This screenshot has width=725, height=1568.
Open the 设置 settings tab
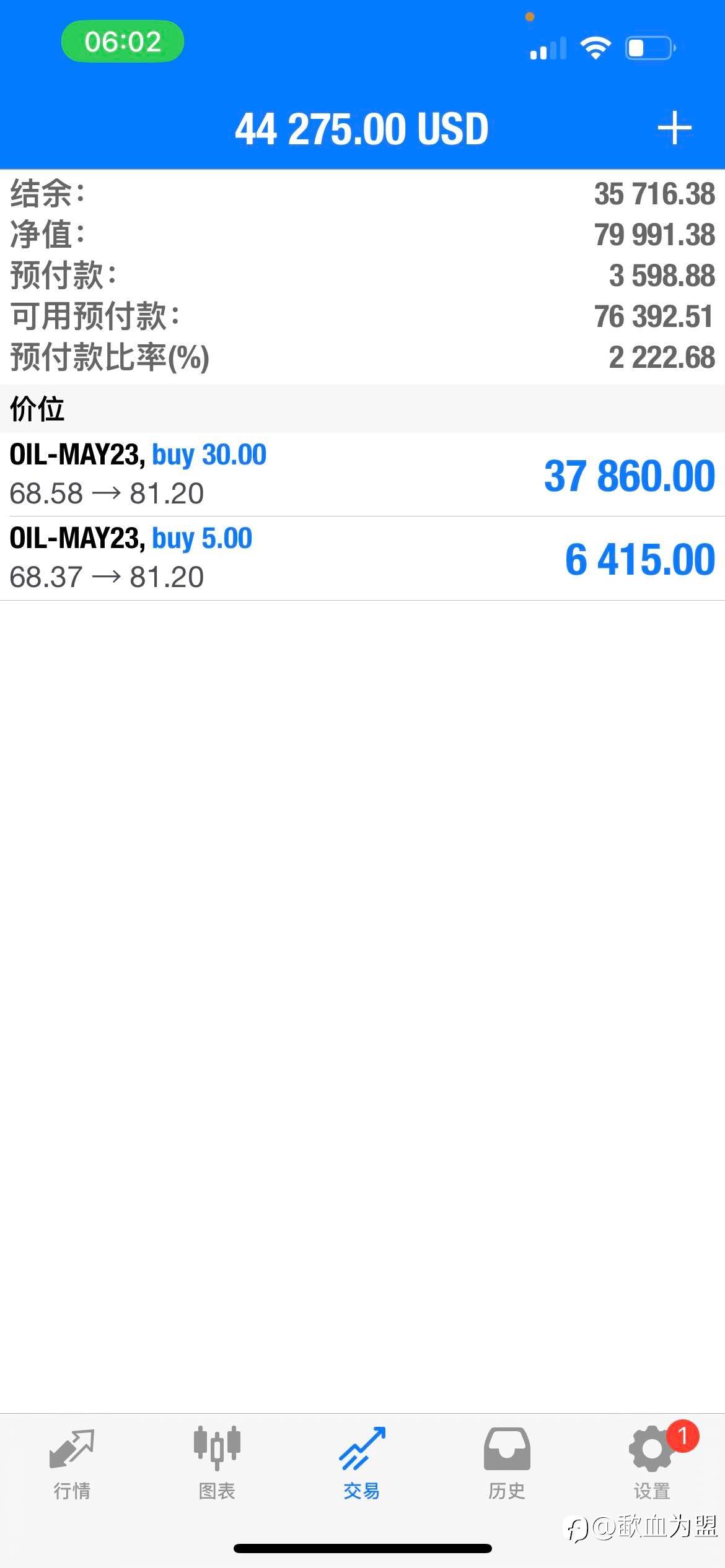click(x=652, y=1464)
